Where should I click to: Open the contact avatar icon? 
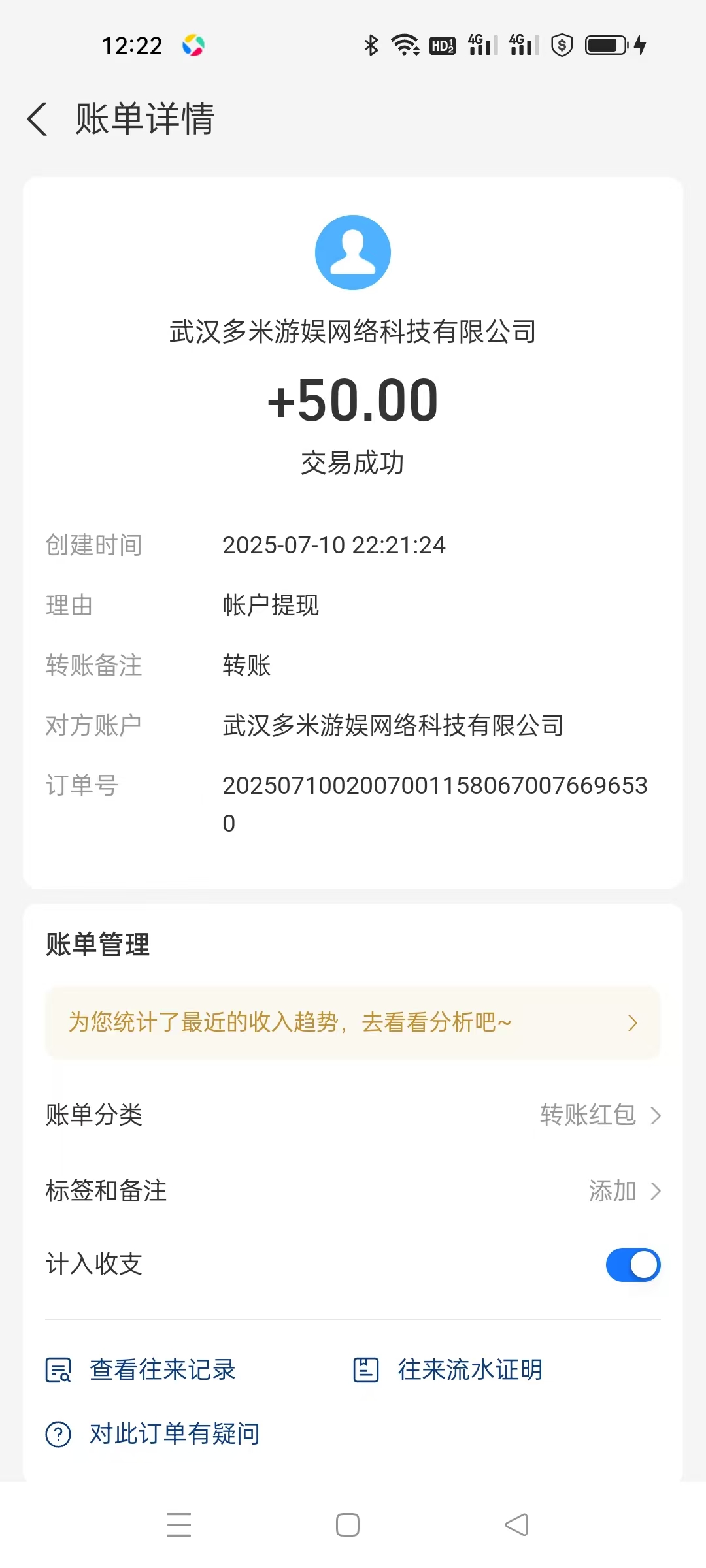pyautogui.click(x=352, y=252)
